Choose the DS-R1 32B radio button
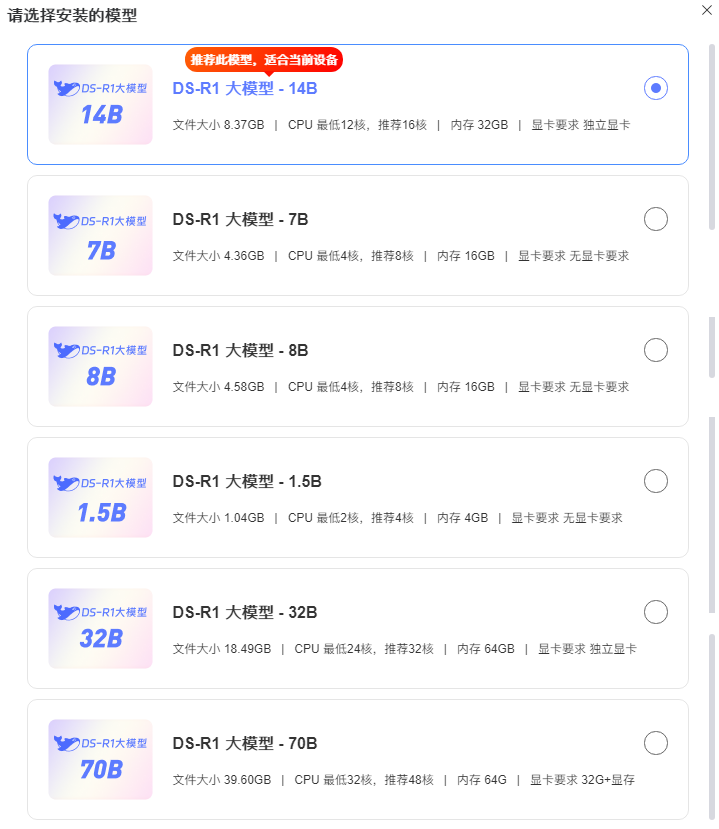This screenshot has width=719, height=829. coord(656,612)
